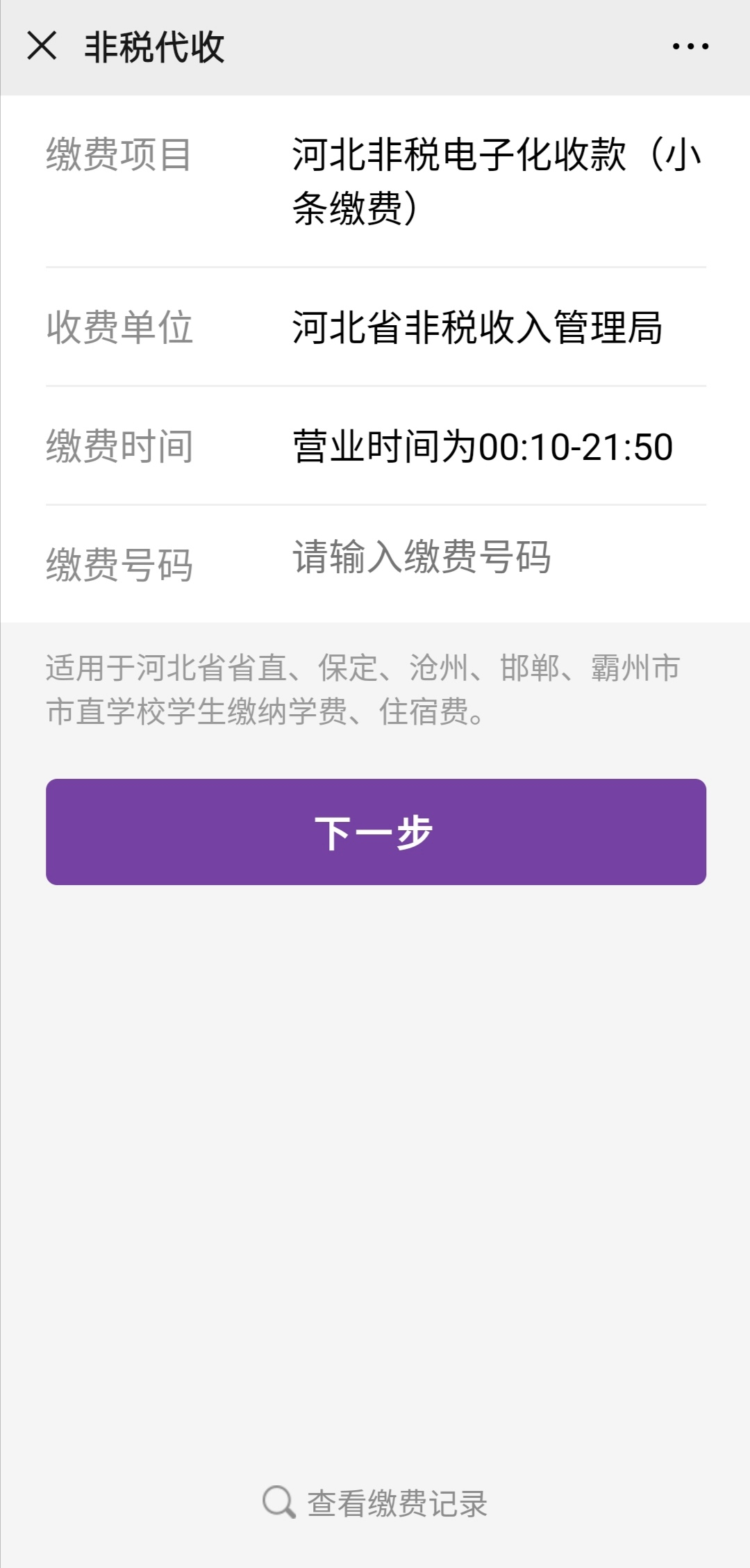Viewport: 750px width, 1568px height.
Task: Open 查看缴费记录 payment records
Action: [x=376, y=1502]
